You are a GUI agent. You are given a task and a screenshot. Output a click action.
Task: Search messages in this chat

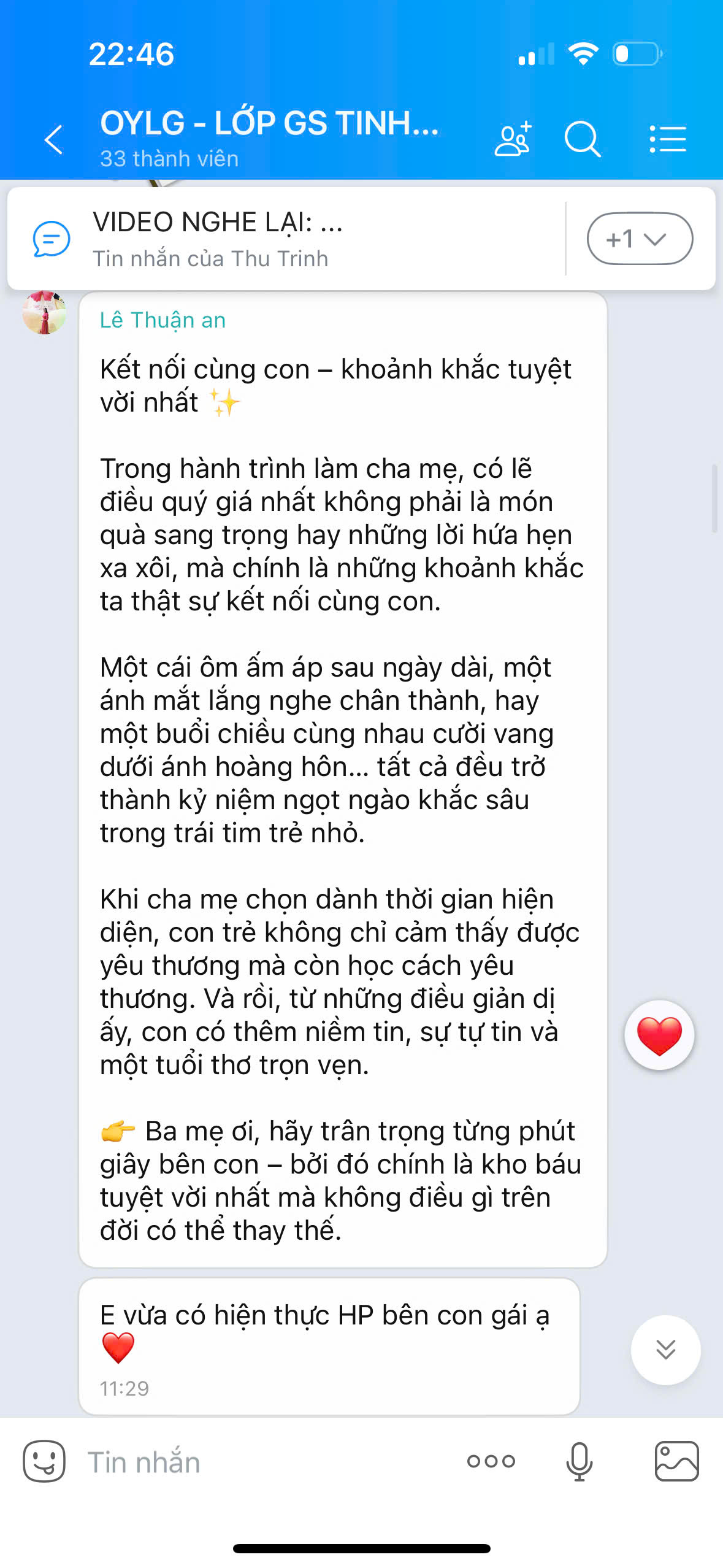(581, 139)
